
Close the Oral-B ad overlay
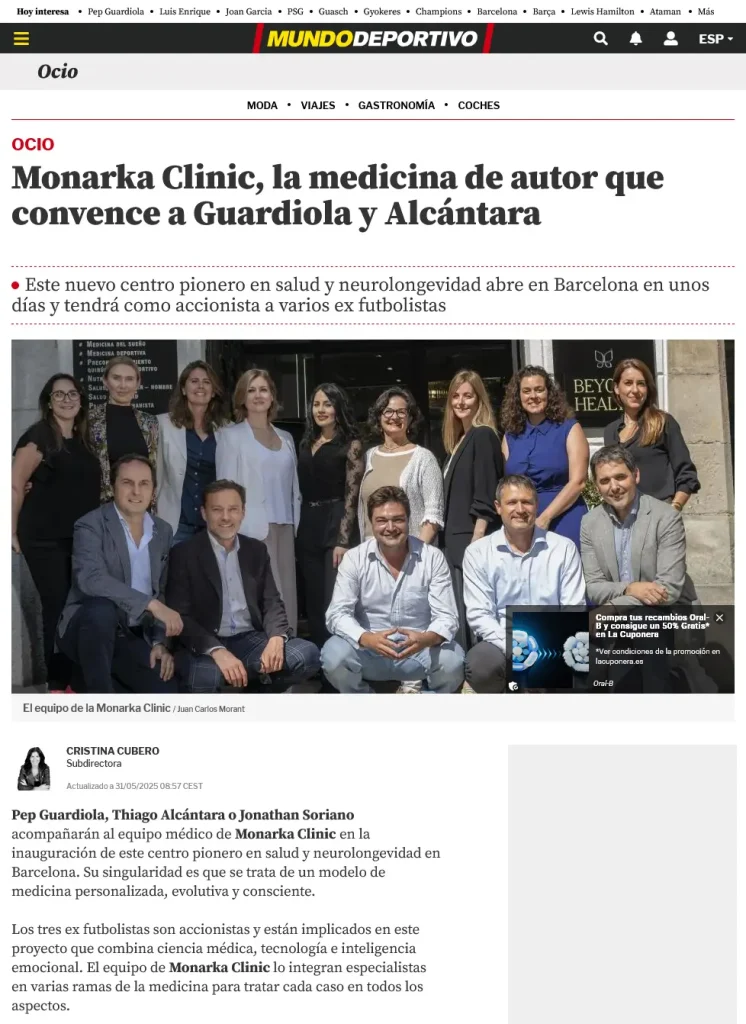pyautogui.click(x=719, y=618)
